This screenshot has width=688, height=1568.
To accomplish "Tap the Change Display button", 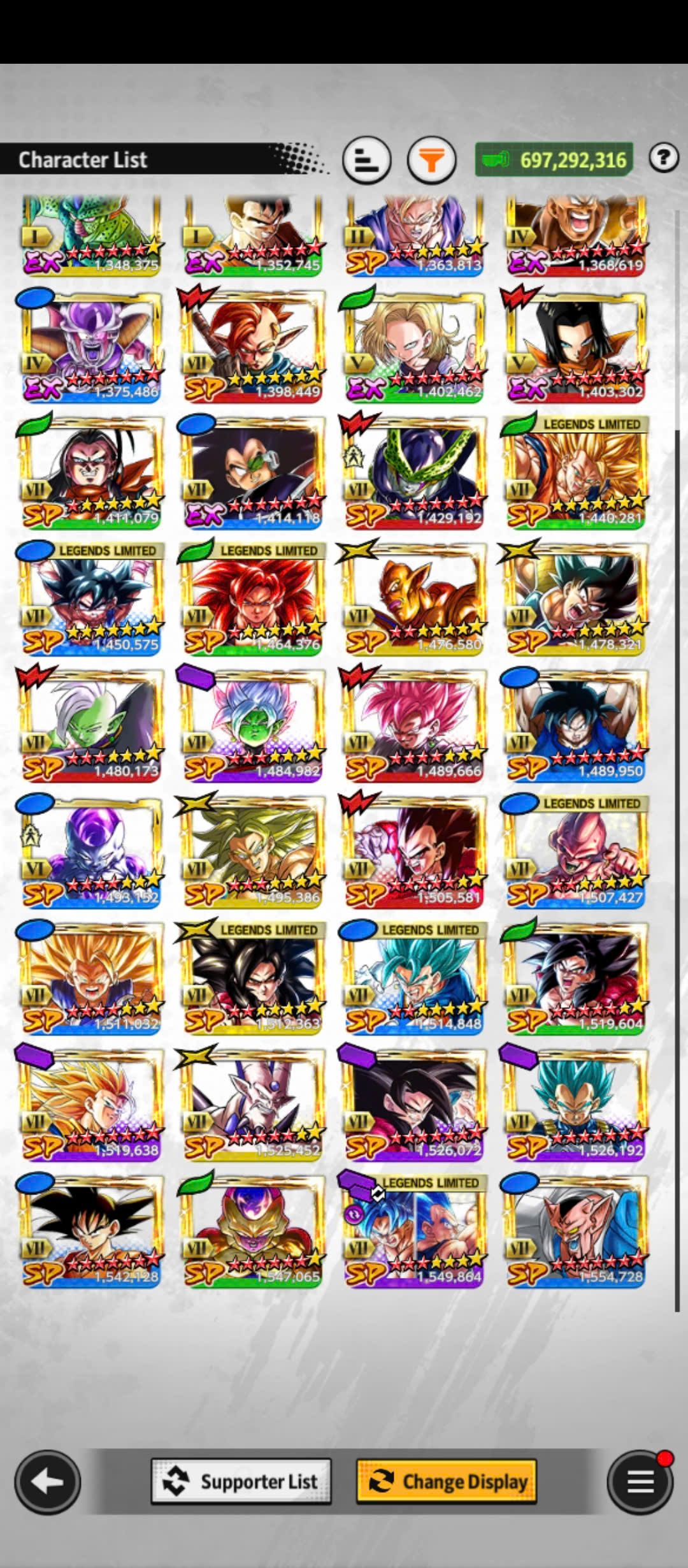I will pos(447,1481).
